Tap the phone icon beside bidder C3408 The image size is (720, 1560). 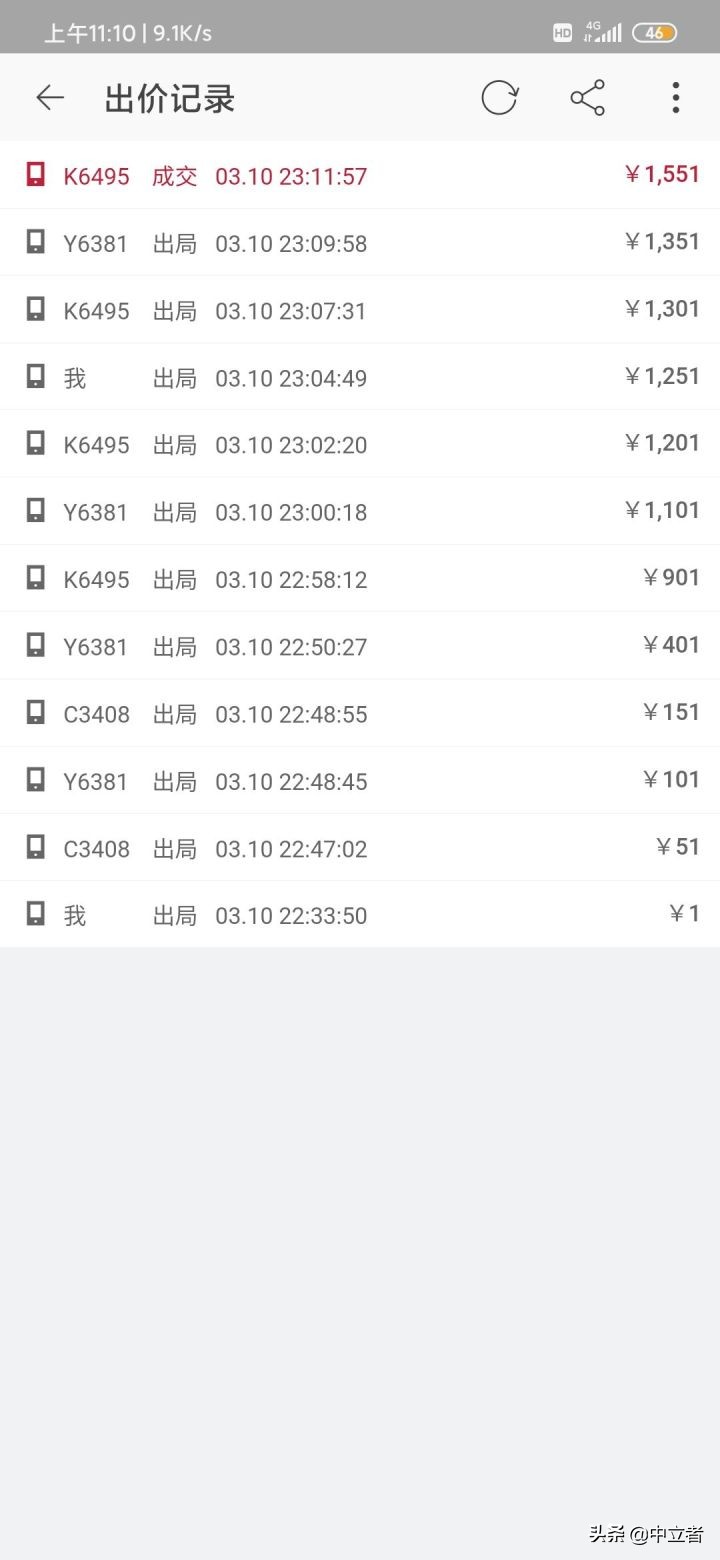coord(35,713)
